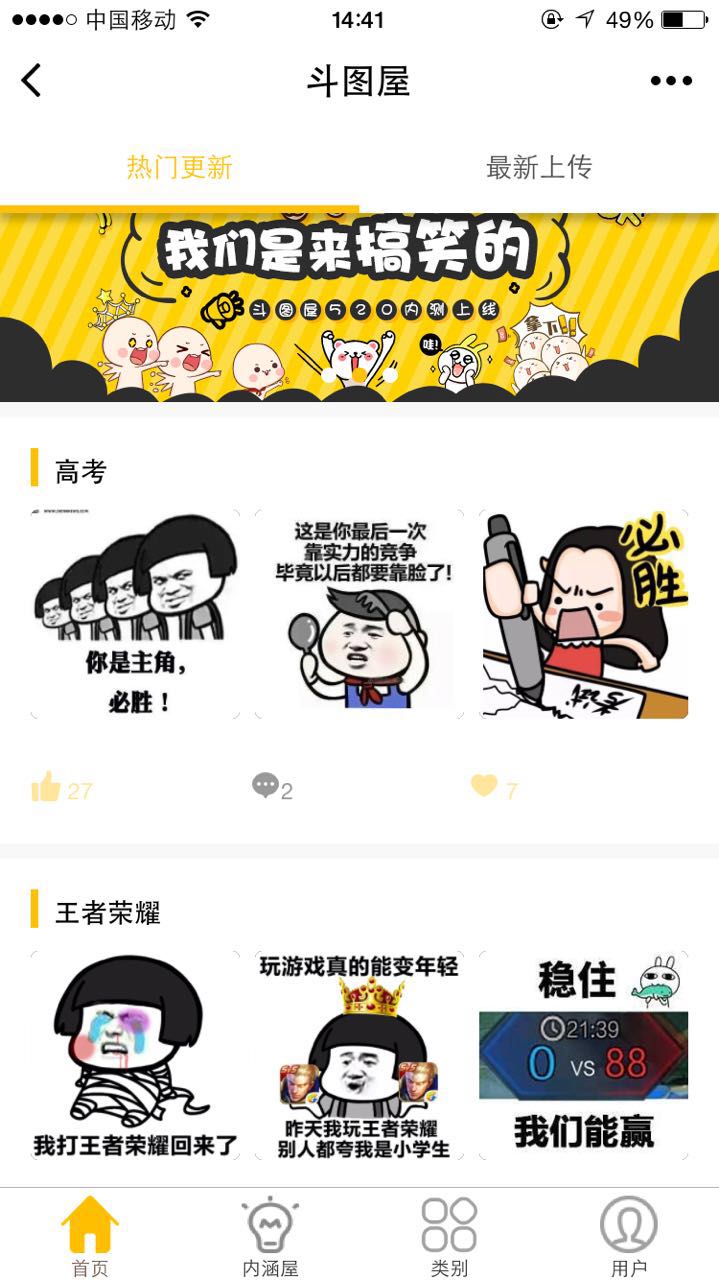Screen dimensions: 719x1280
Task: Open the 必胜 girl with pen meme
Action: (584, 614)
